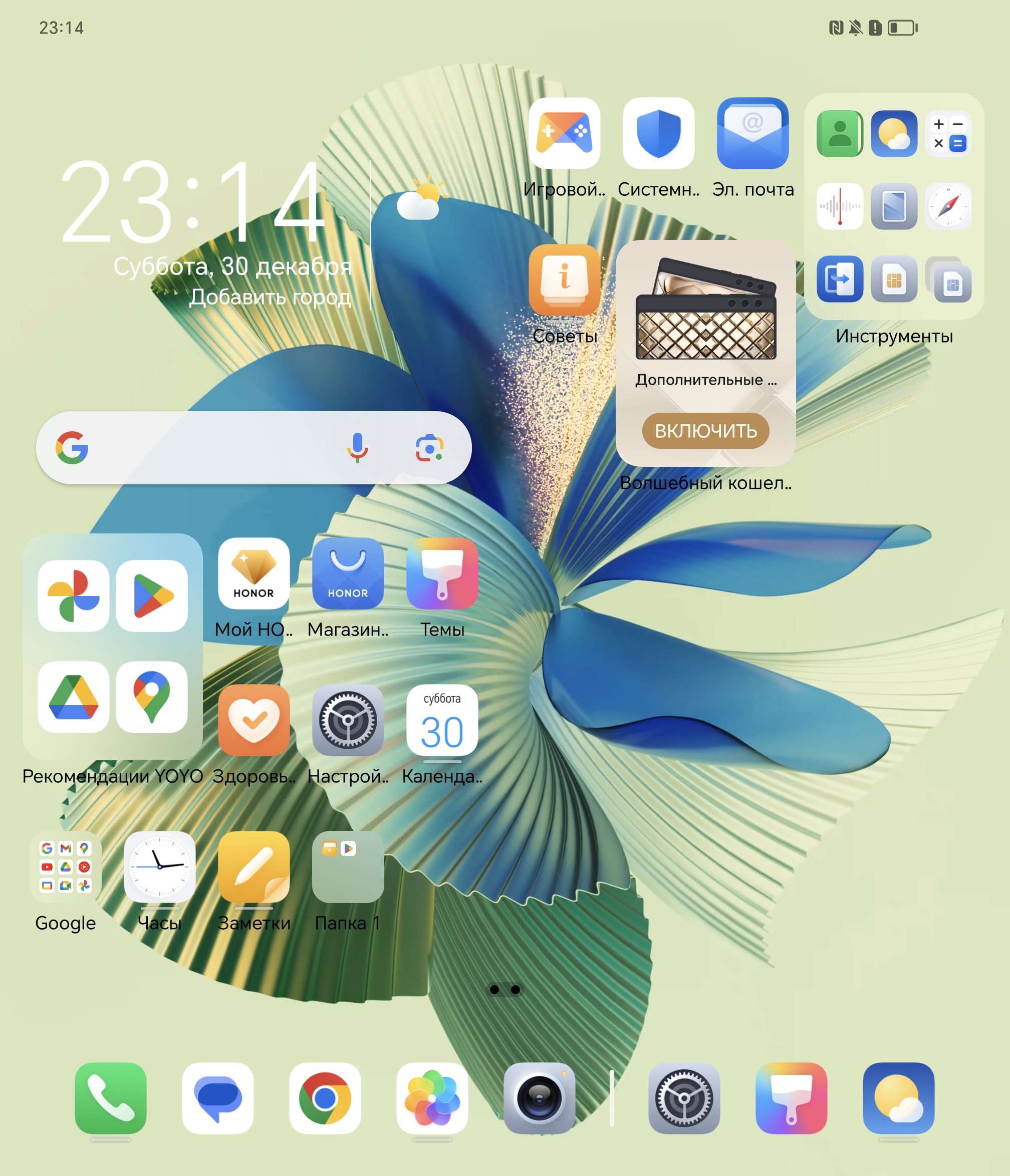Start voice search with the microphone icon
1010x1176 pixels.
click(x=358, y=448)
